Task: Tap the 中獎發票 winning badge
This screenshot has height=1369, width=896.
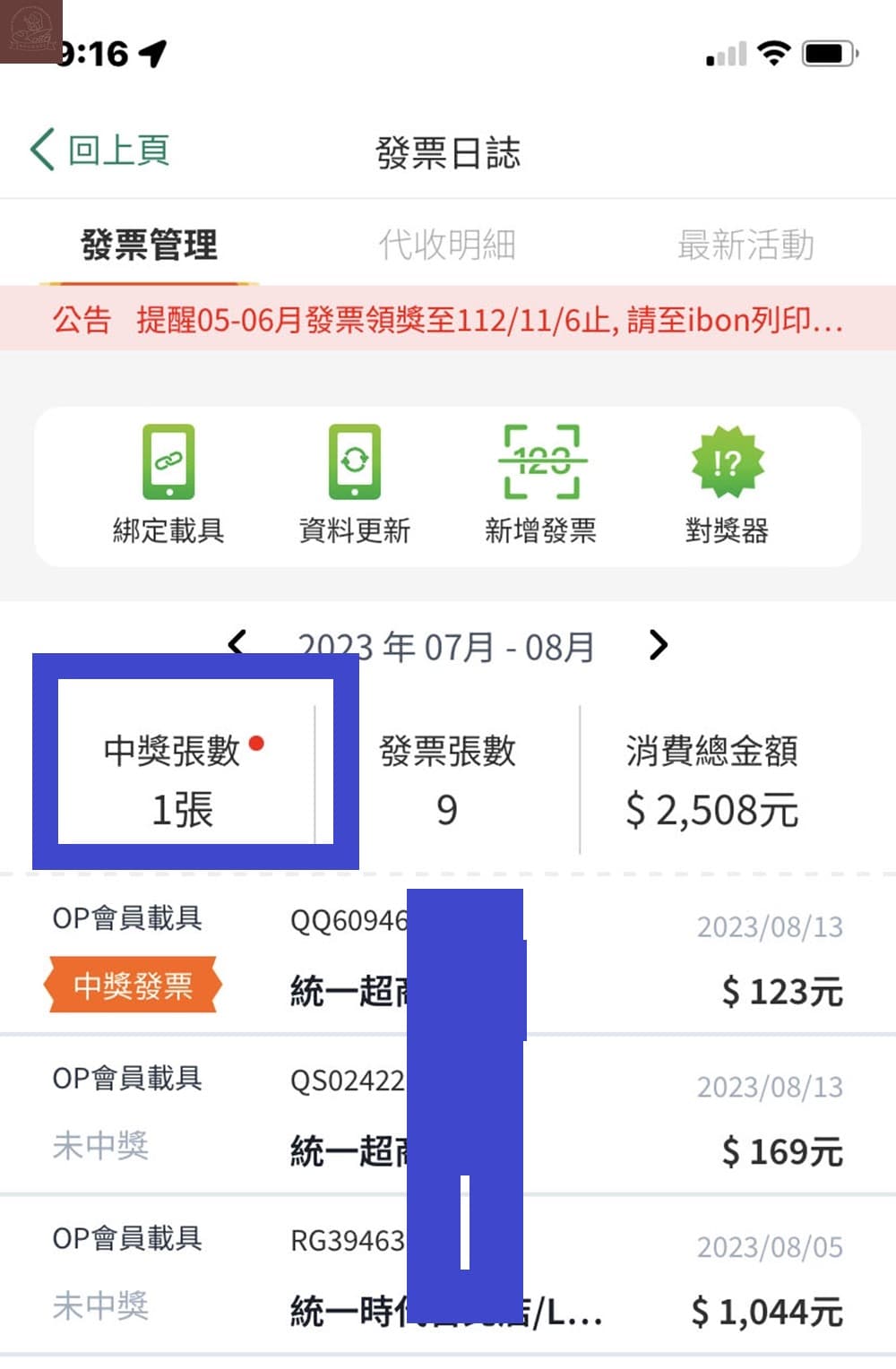Action: tap(133, 984)
